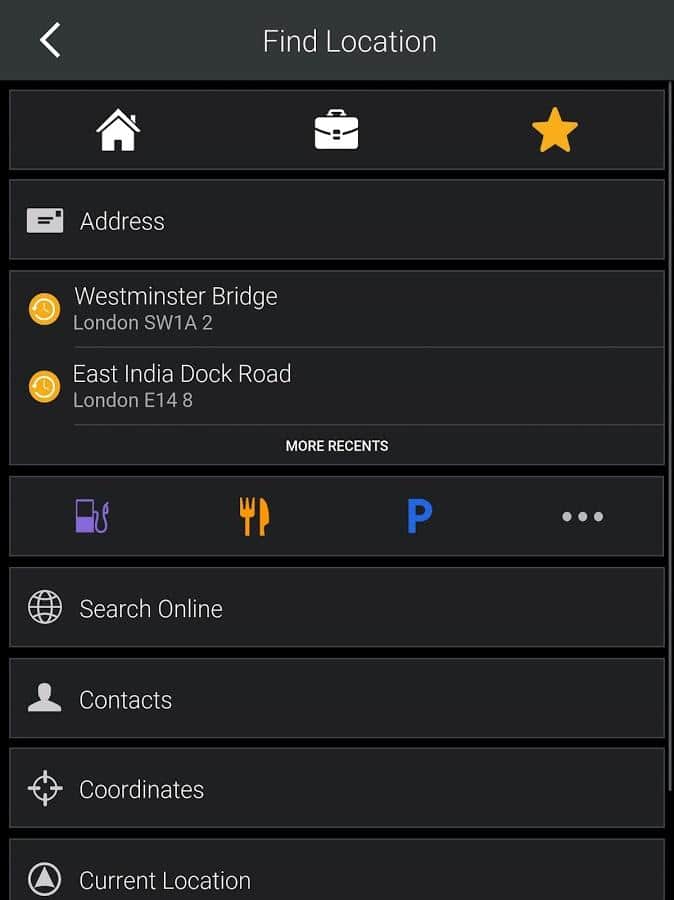Screen dimensions: 674x900
Task: Pick a location from Contacts
Action: coord(337,699)
